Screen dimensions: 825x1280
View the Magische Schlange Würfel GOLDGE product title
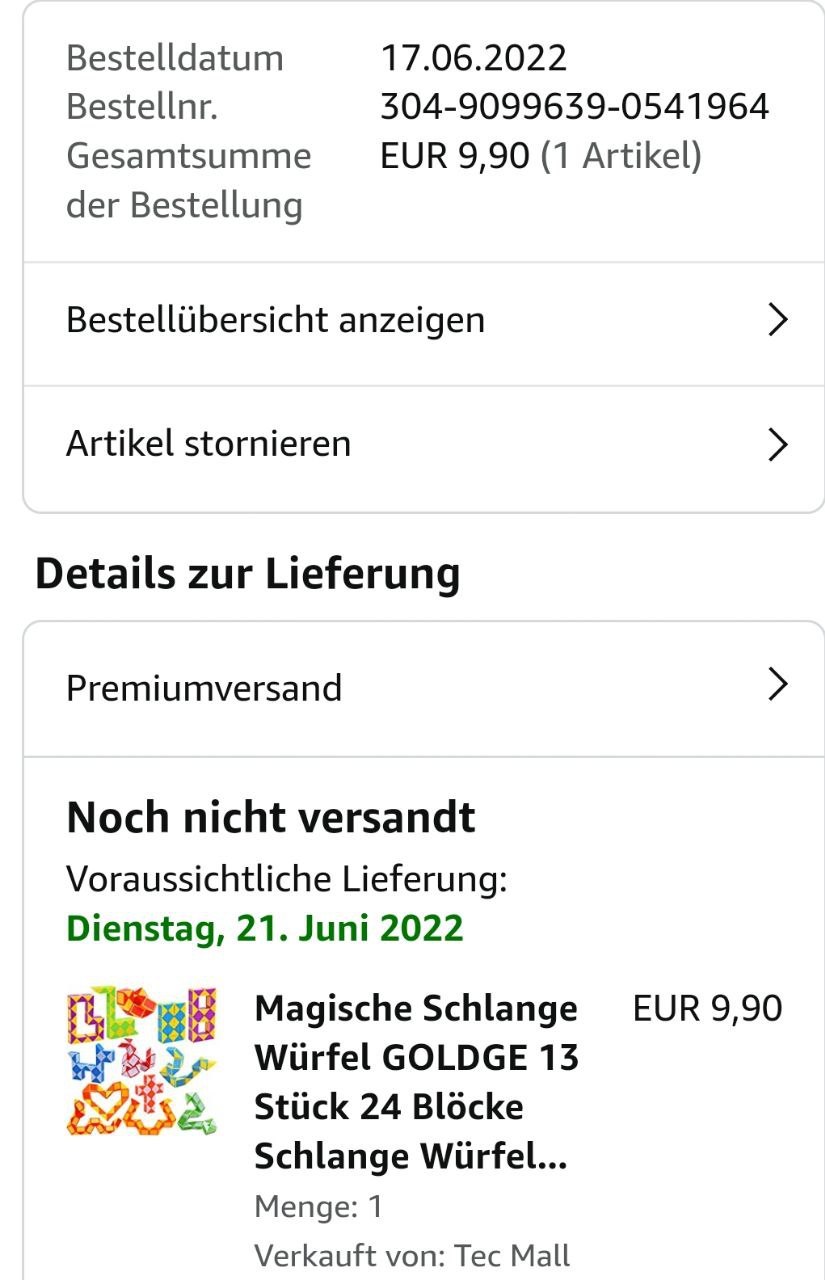coord(417,1082)
